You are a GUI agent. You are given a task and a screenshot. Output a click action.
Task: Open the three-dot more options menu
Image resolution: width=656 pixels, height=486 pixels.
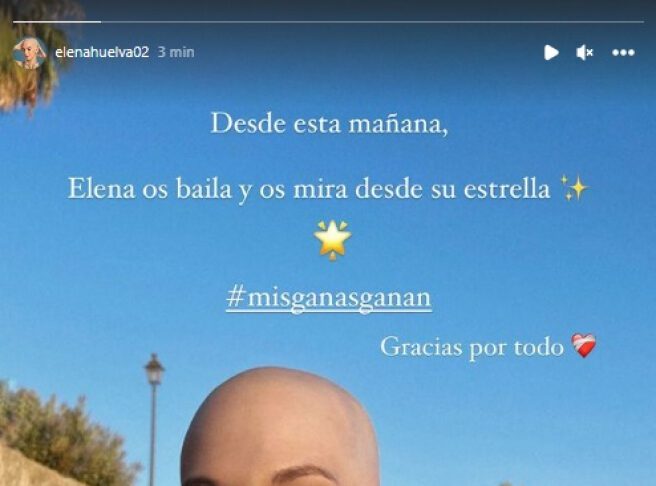click(623, 53)
